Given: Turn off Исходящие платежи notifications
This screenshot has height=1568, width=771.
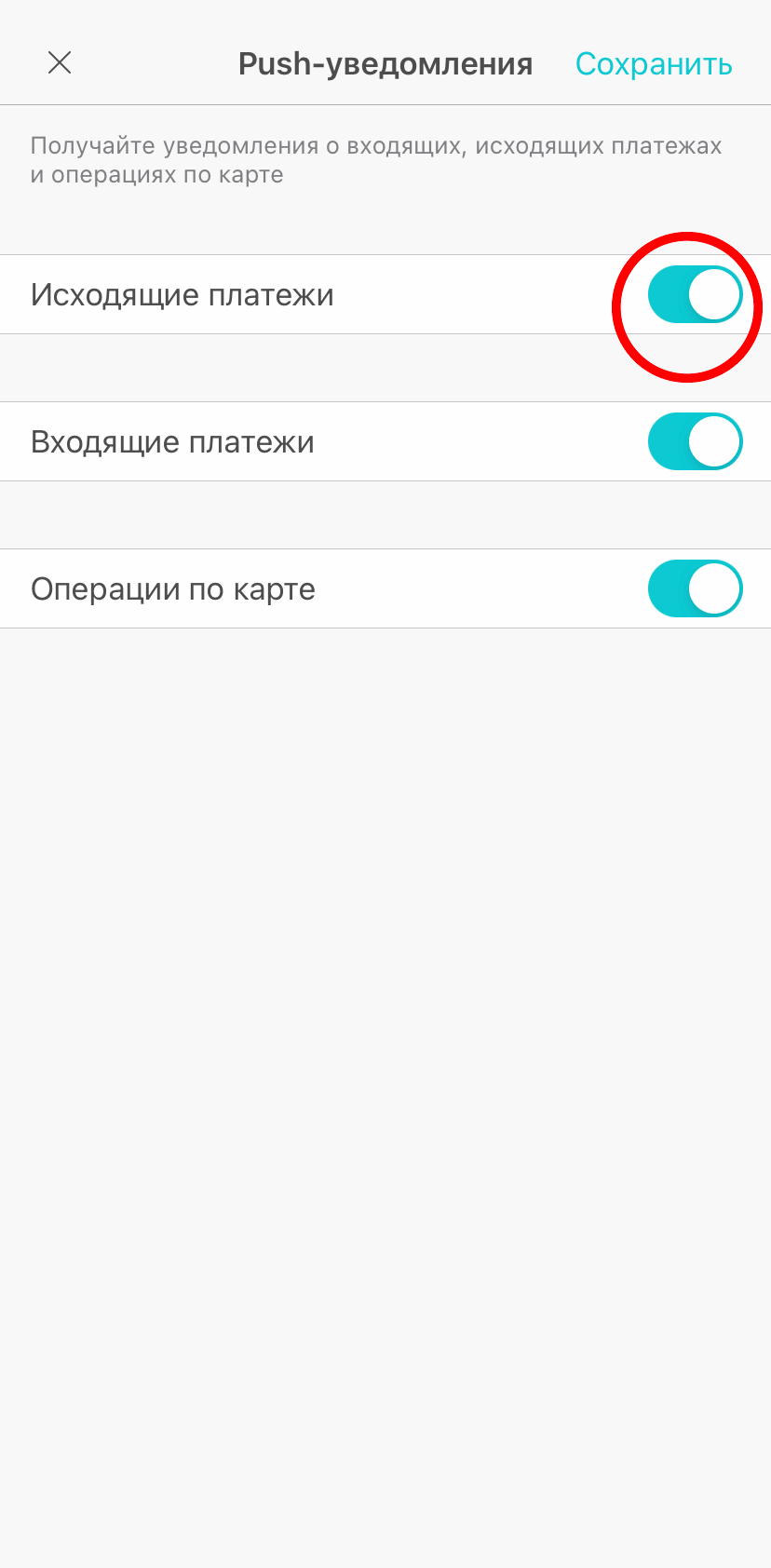Looking at the screenshot, I should pyautogui.click(x=695, y=295).
